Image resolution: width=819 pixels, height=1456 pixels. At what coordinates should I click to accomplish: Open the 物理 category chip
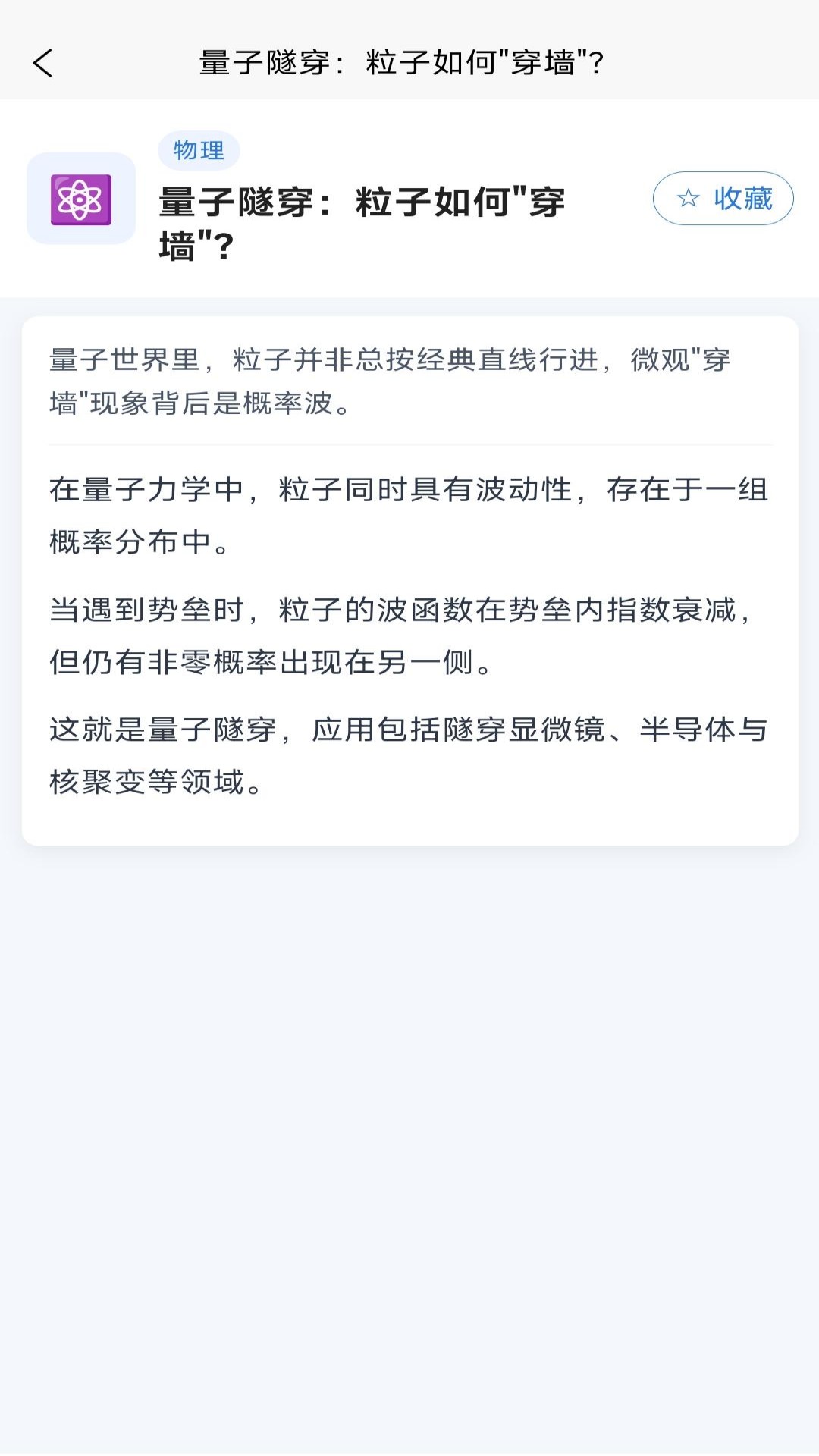(x=199, y=150)
